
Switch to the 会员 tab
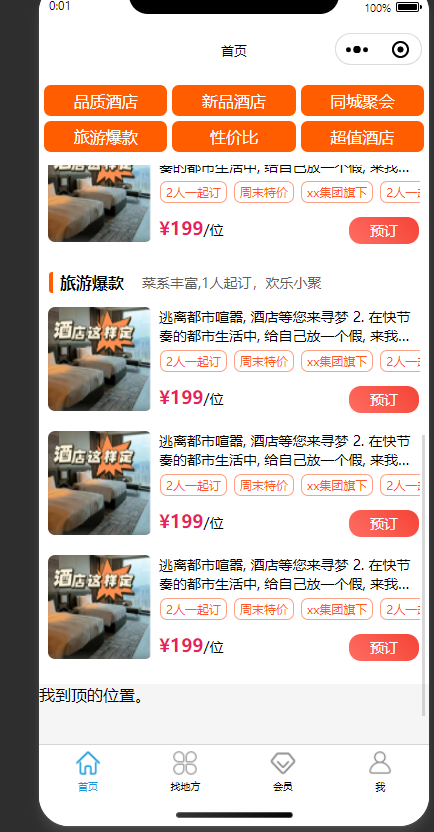(283, 772)
